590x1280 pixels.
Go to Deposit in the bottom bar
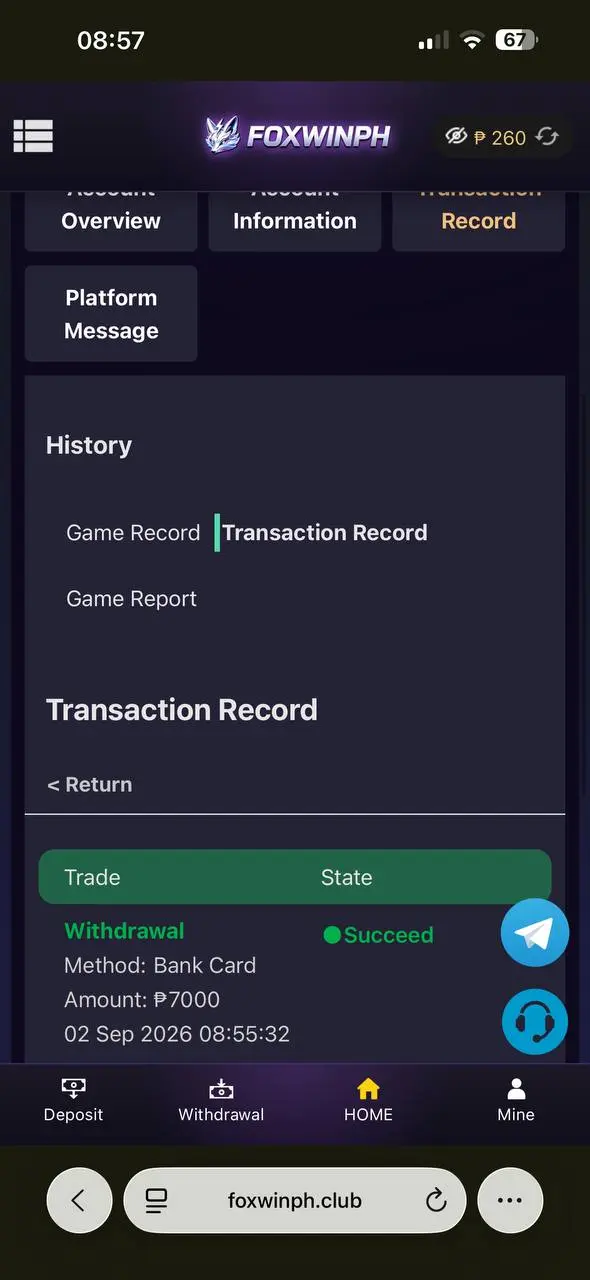tap(73, 1100)
